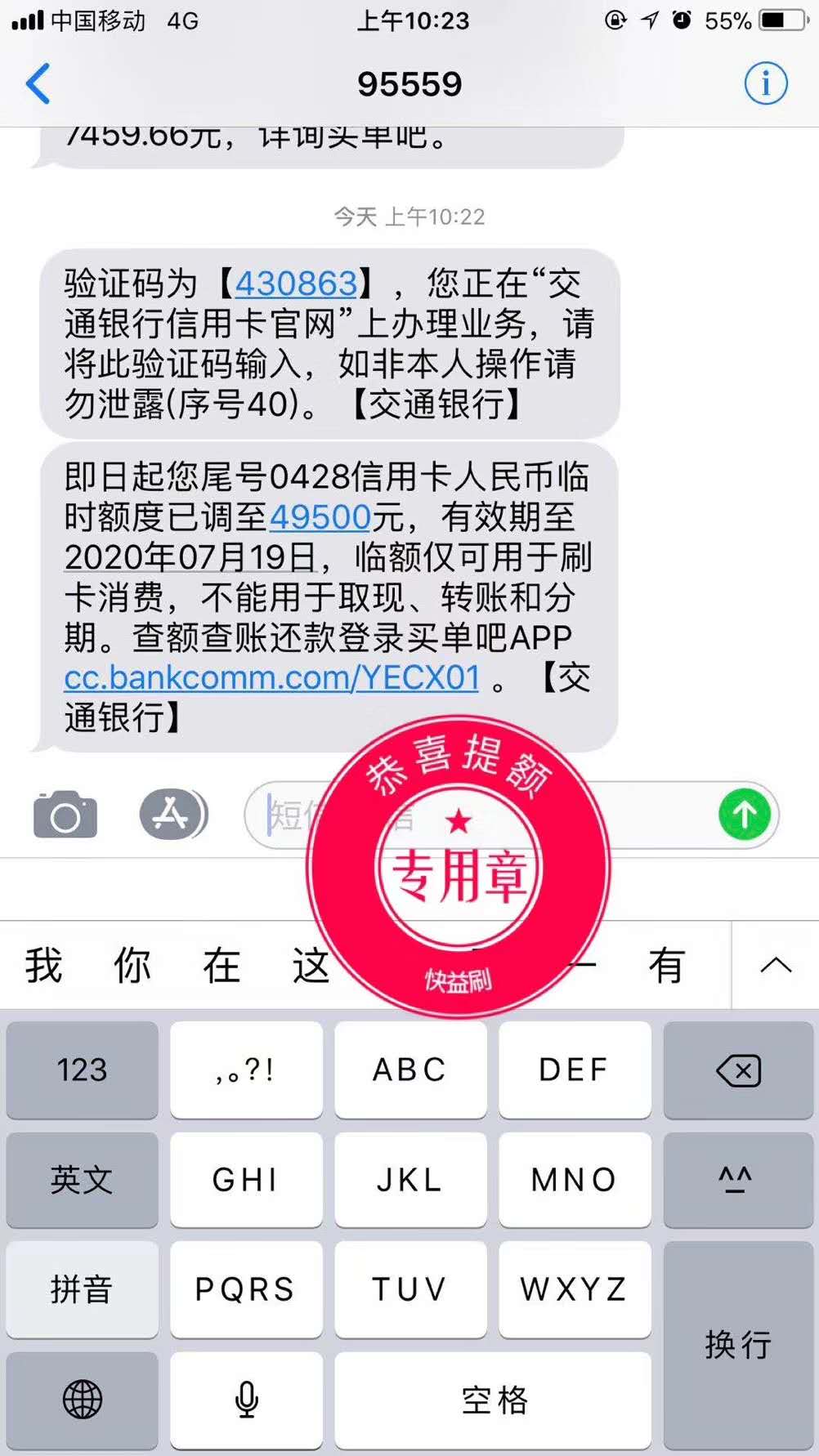Tap the 空格 space key
Screen dimensions: 819x1456
pos(493,1400)
